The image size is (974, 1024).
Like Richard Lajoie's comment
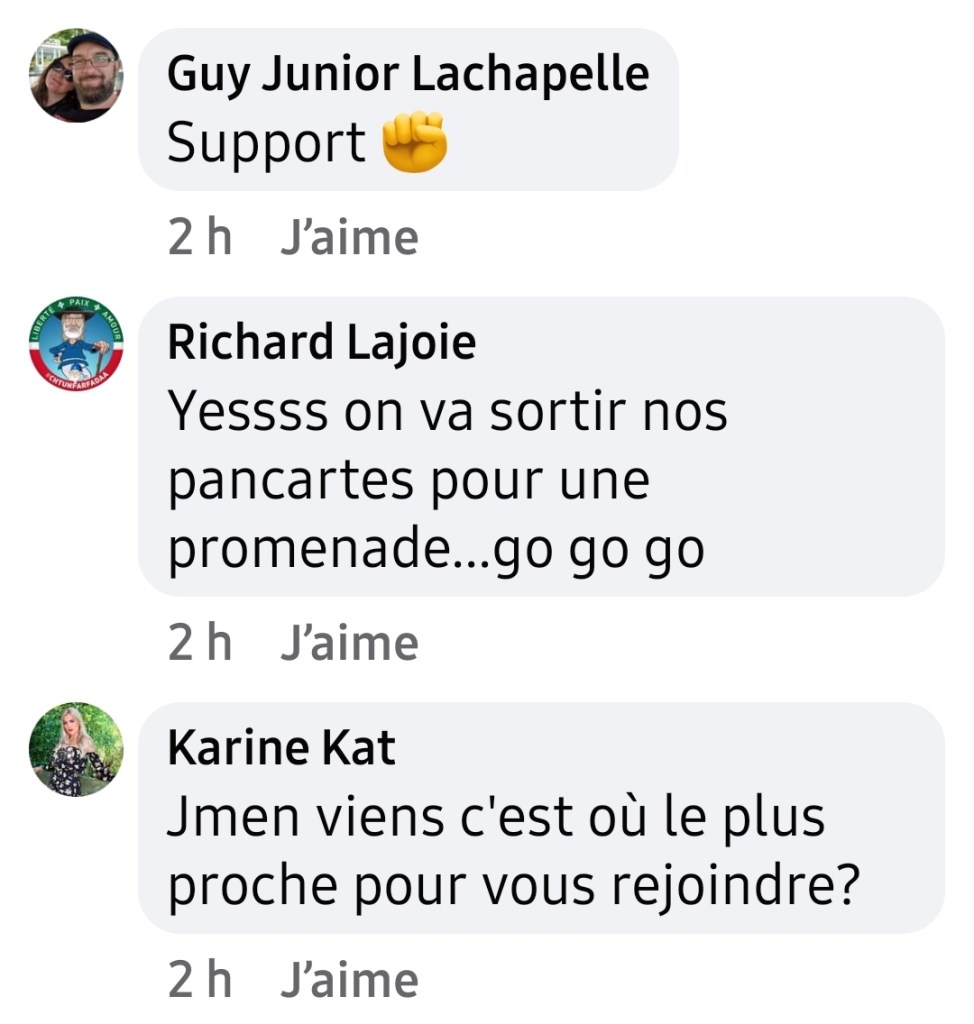[x=348, y=643]
